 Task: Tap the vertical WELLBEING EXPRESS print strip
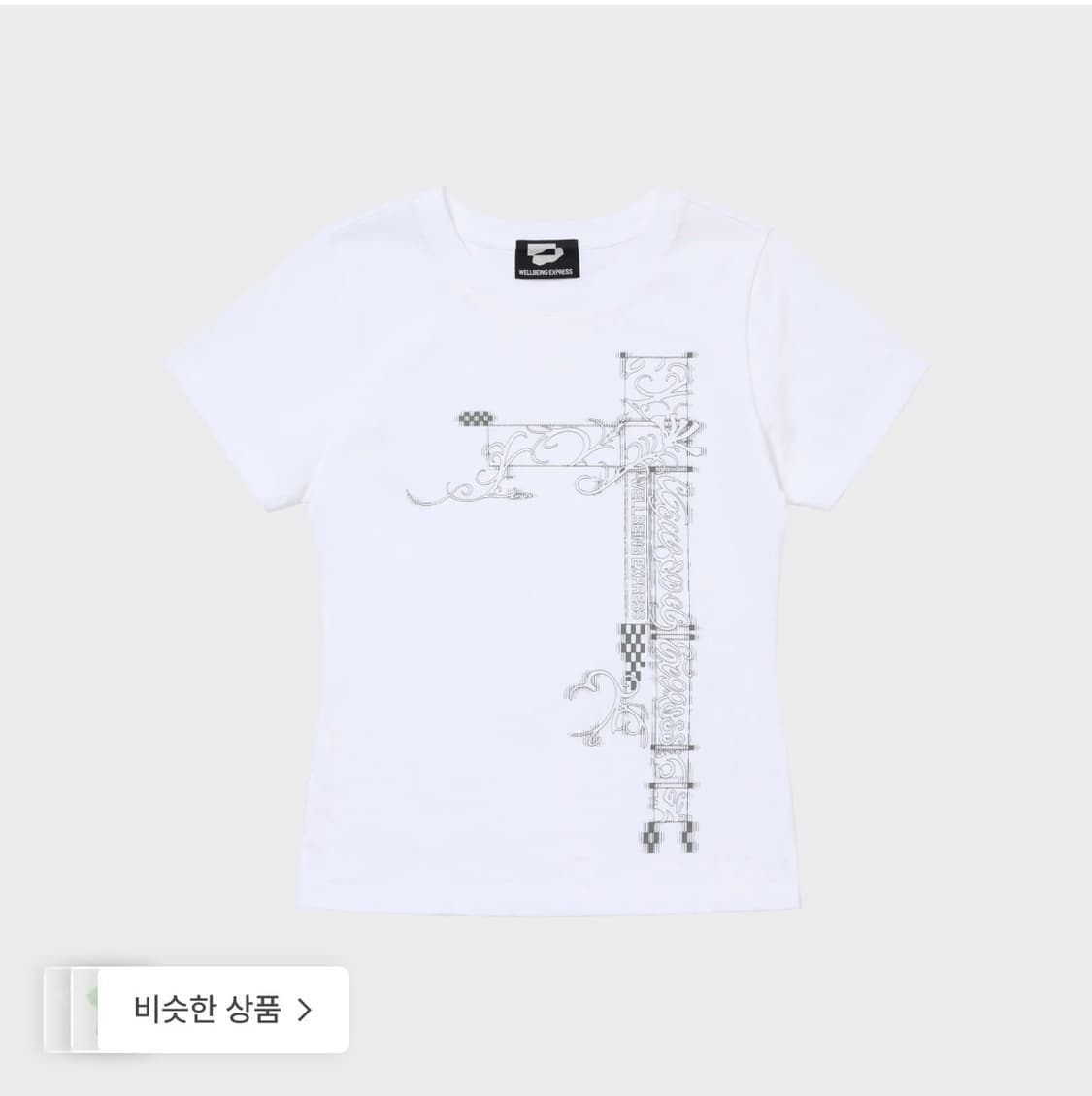coord(637,544)
